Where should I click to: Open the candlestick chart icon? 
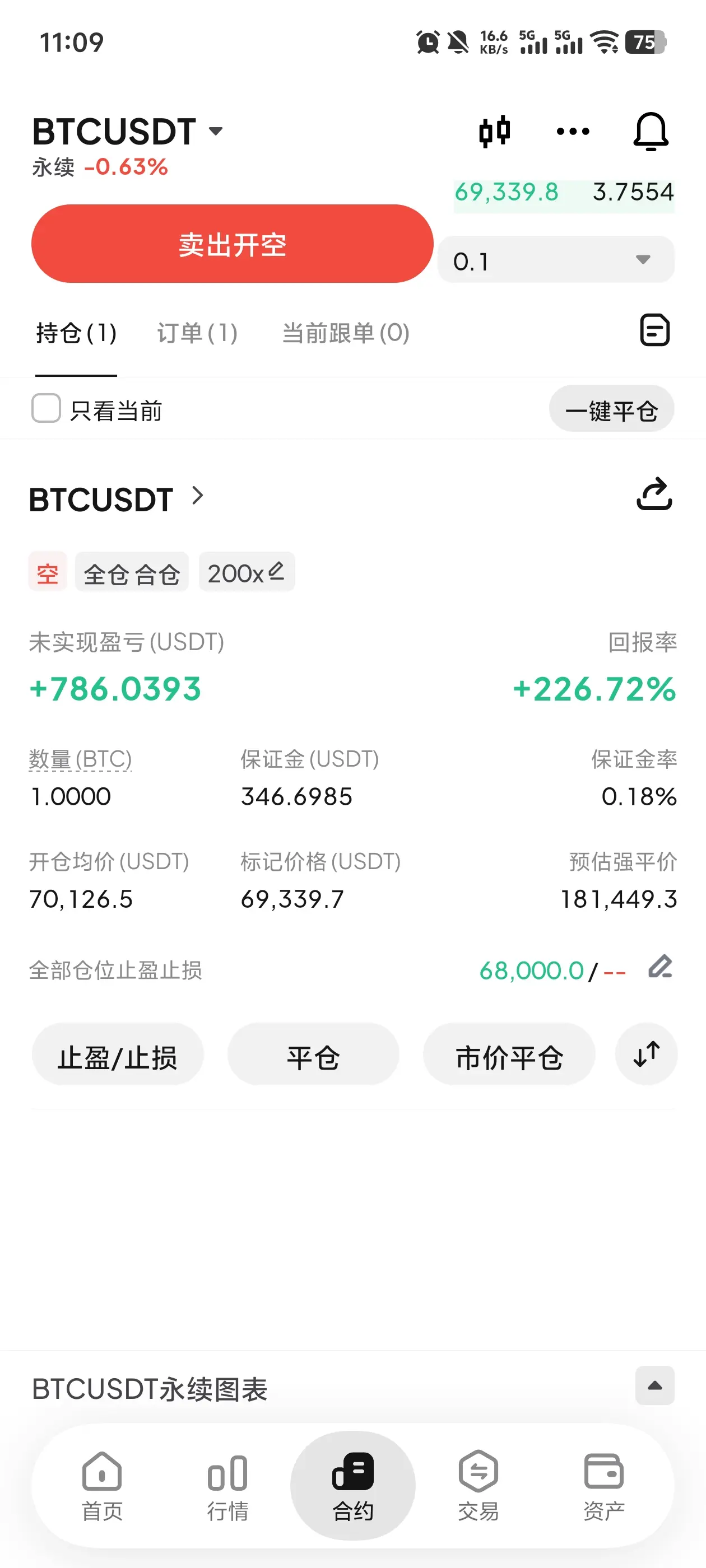(494, 132)
